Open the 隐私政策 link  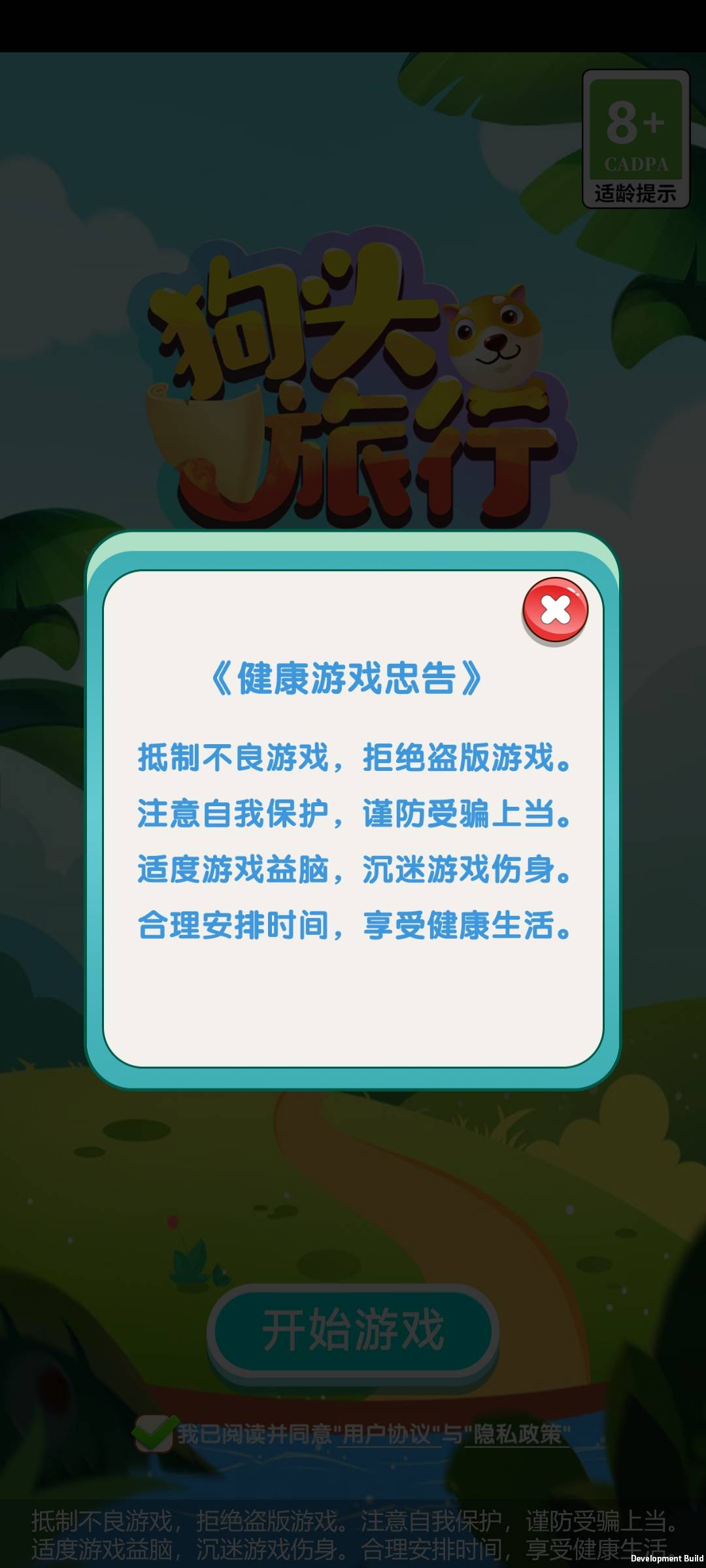tap(517, 1434)
